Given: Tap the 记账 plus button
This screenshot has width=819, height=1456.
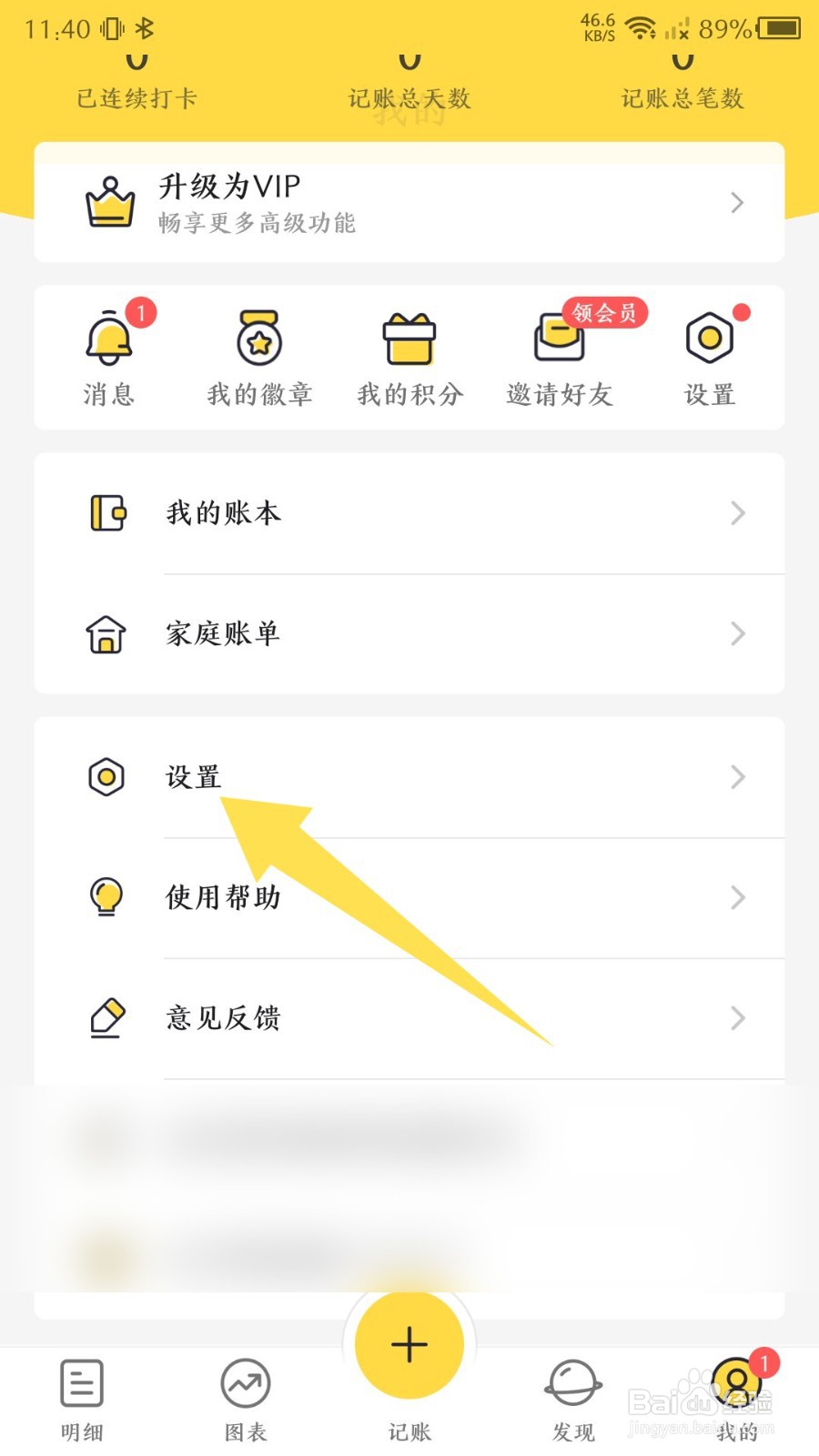Looking at the screenshot, I should point(409,1345).
